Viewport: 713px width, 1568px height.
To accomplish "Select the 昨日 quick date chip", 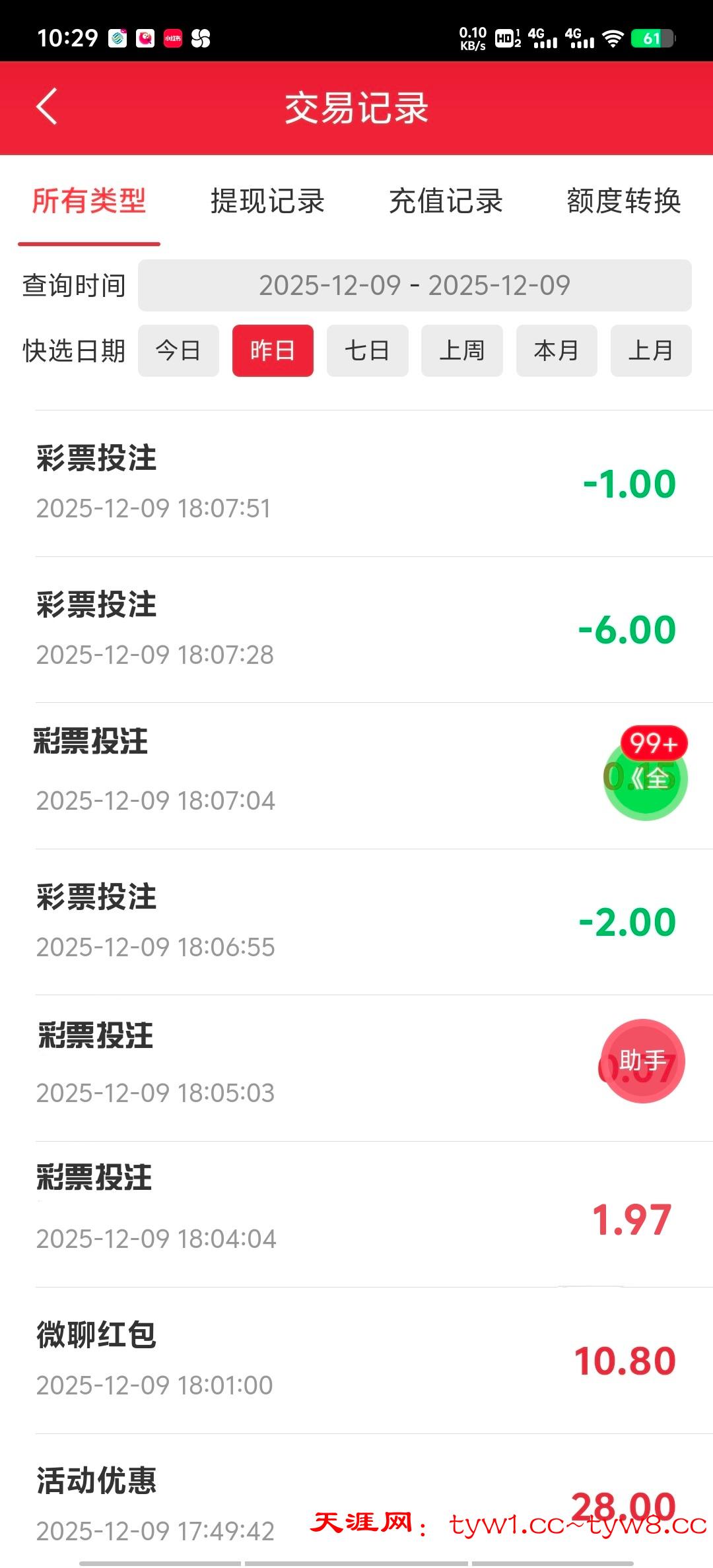I will [x=273, y=350].
